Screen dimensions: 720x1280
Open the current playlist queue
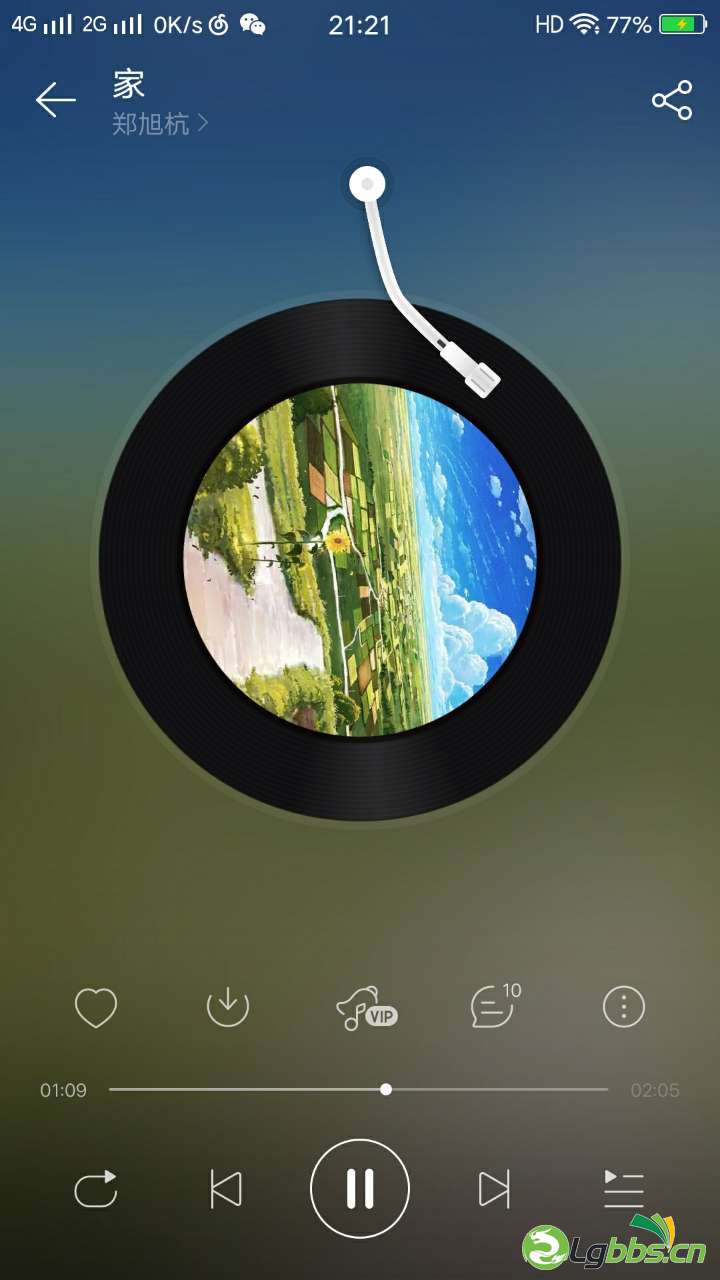click(624, 1189)
